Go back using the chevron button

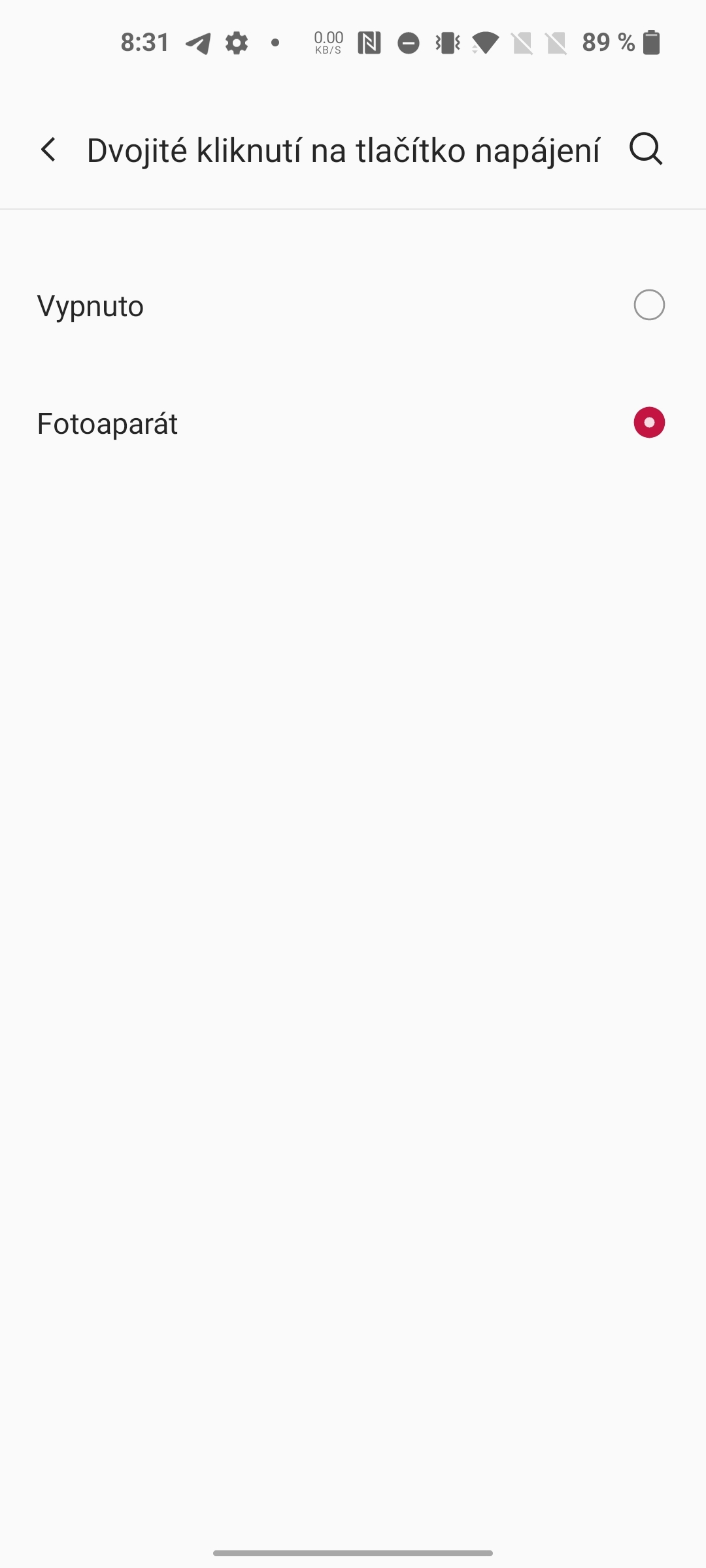[x=48, y=150]
